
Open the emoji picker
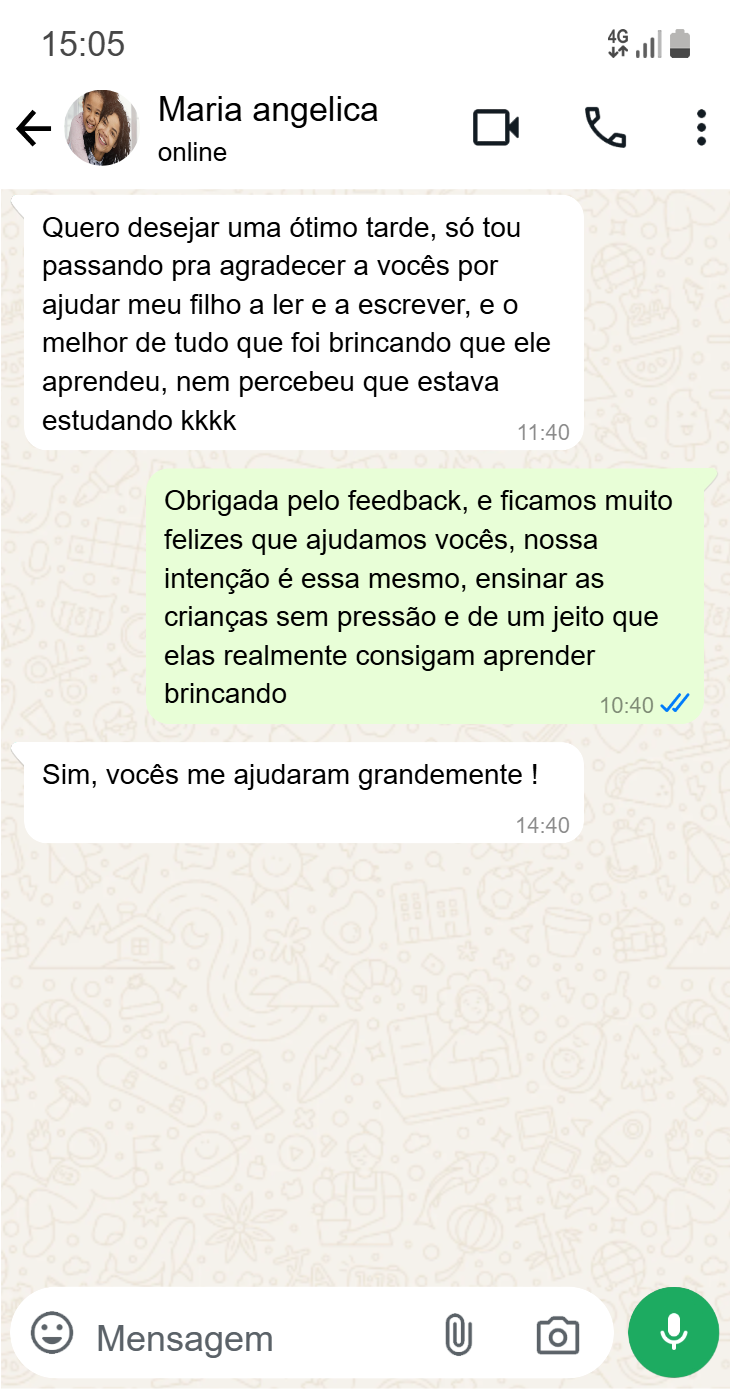[x=52, y=1334]
